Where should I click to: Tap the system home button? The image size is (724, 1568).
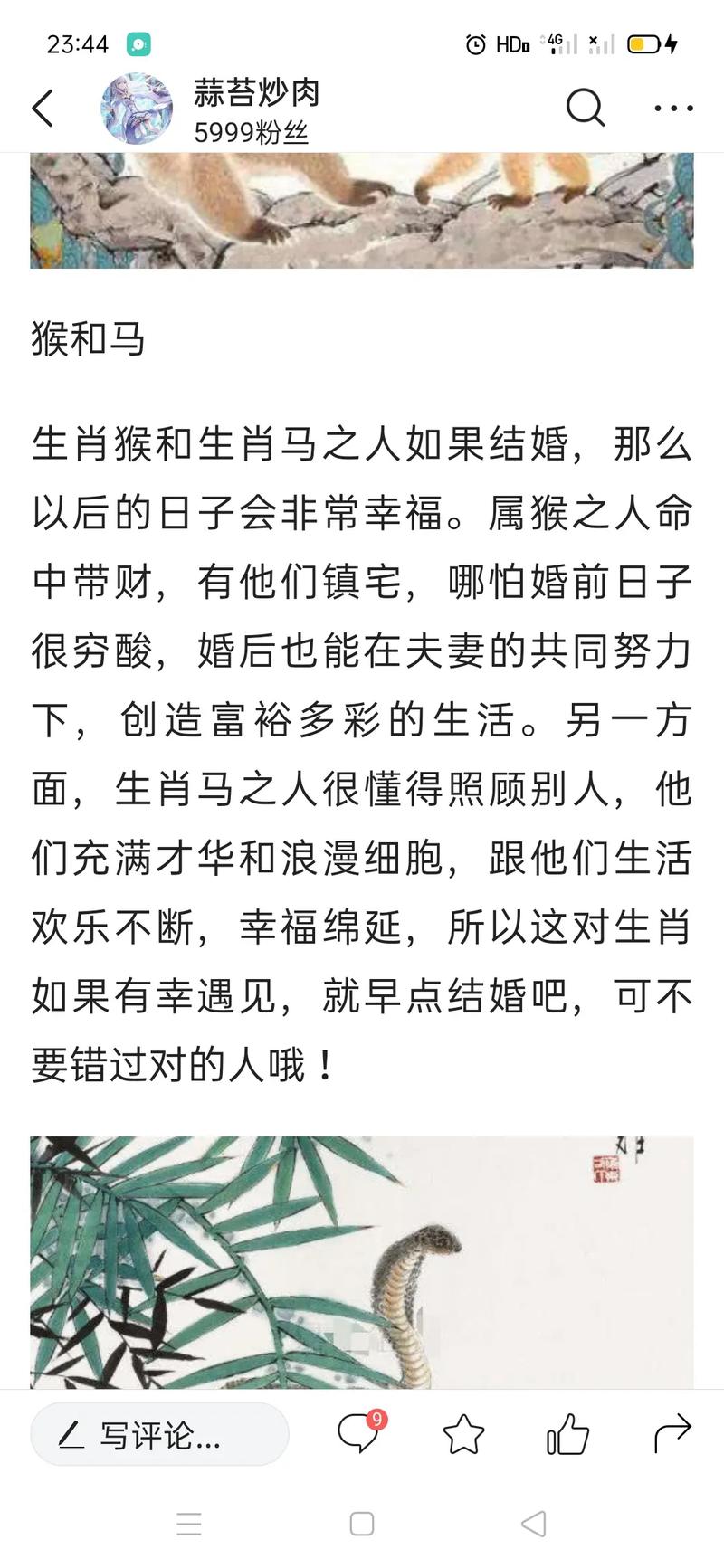362,1524
